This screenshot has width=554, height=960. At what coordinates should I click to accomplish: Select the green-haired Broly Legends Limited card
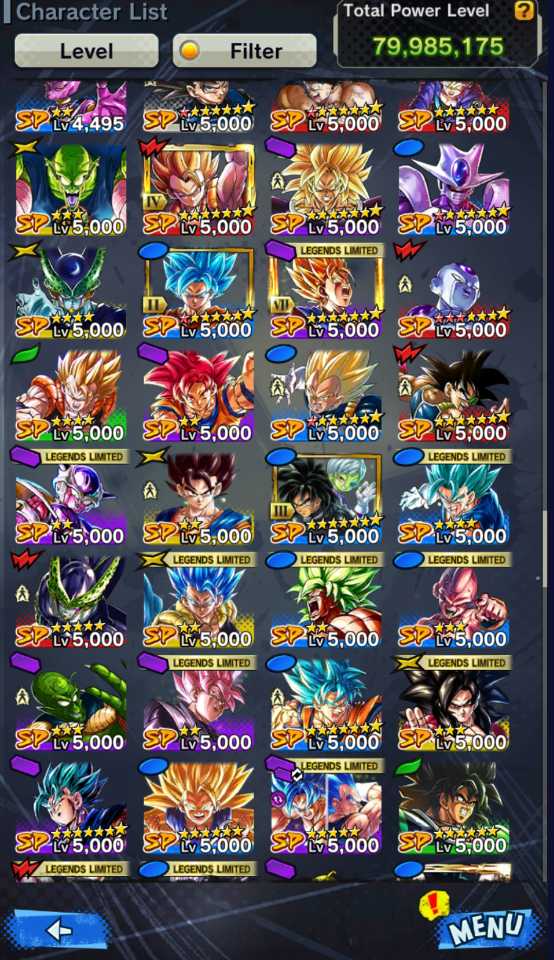(326, 601)
